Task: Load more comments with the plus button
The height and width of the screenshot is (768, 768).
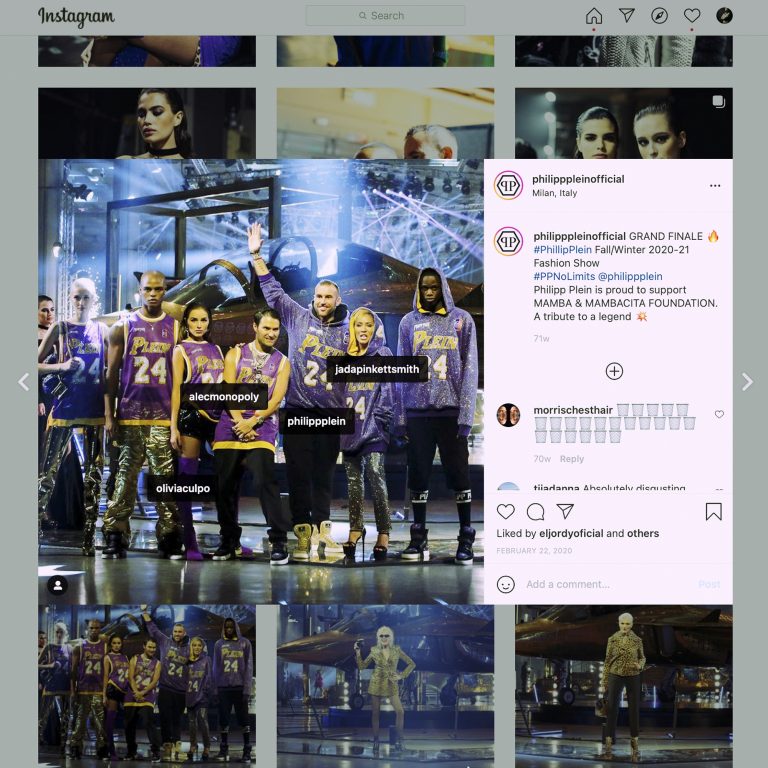Action: pyautogui.click(x=614, y=371)
